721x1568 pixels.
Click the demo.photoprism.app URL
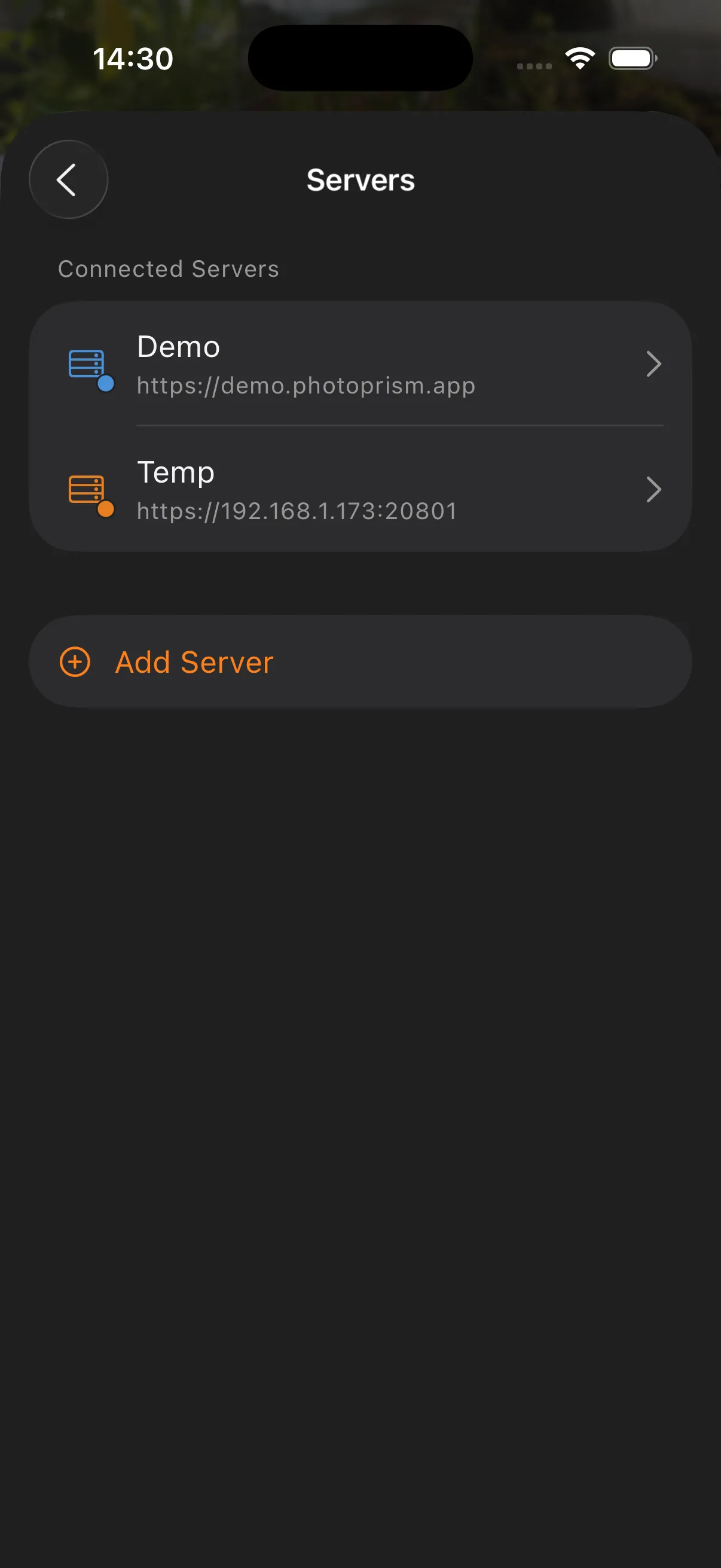[306, 385]
